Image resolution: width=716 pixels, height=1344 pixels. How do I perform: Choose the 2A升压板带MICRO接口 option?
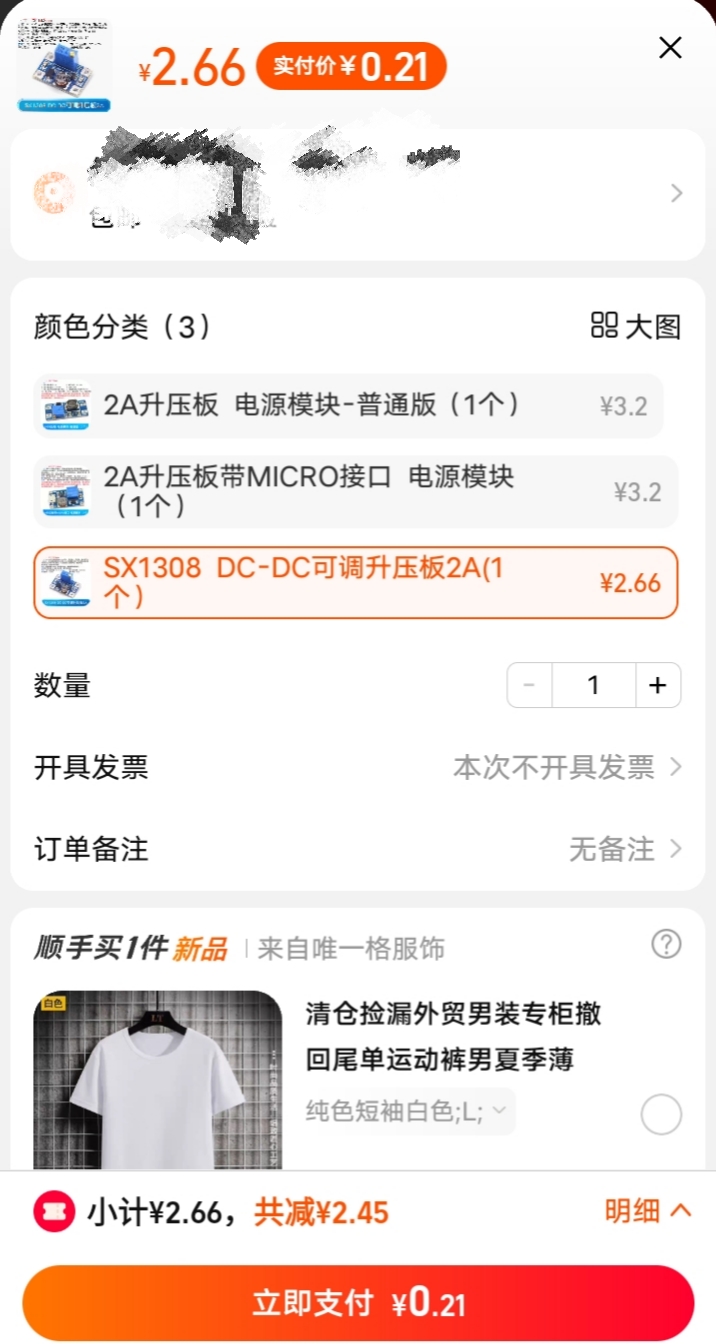[x=356, y=491]
